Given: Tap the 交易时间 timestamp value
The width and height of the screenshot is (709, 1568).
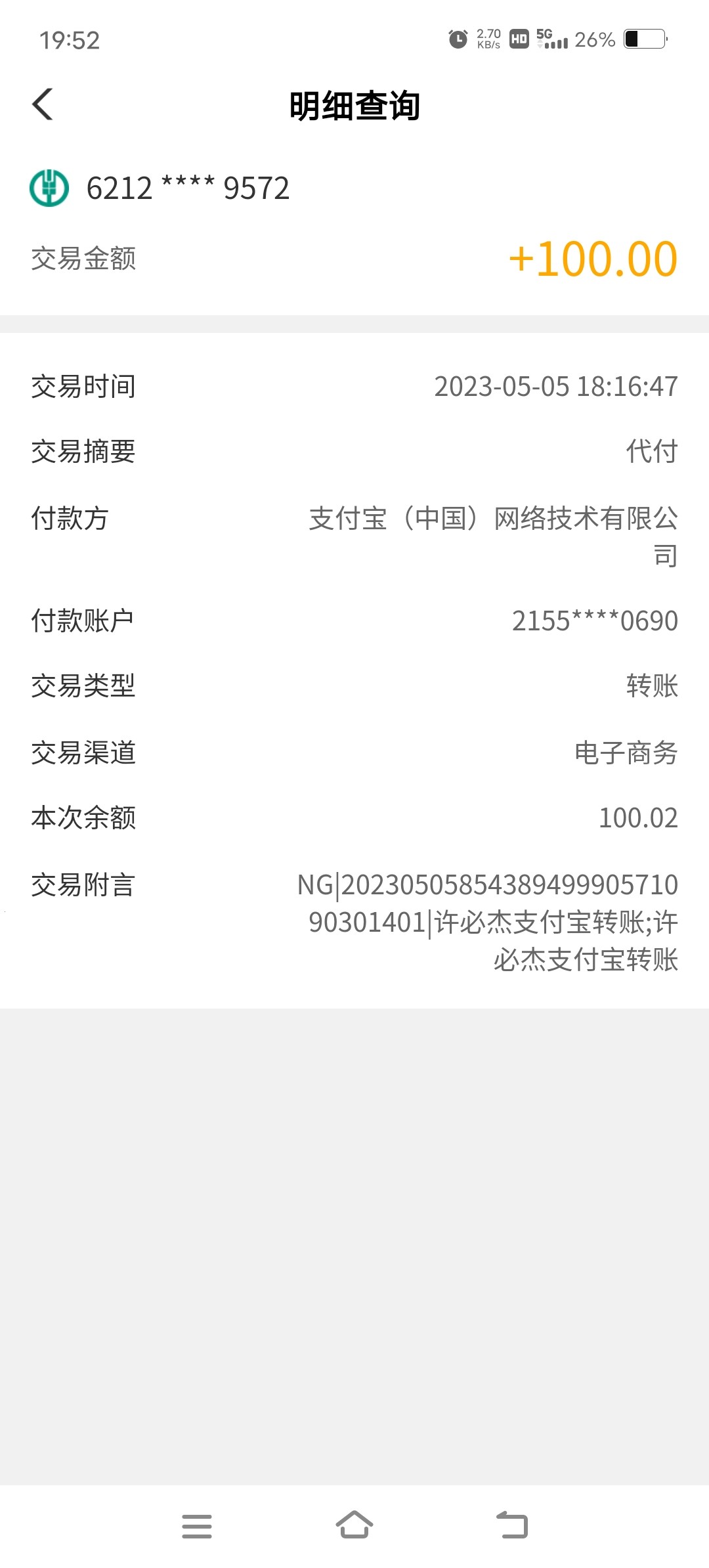Looking at the screenshot, I should point(555,387).
